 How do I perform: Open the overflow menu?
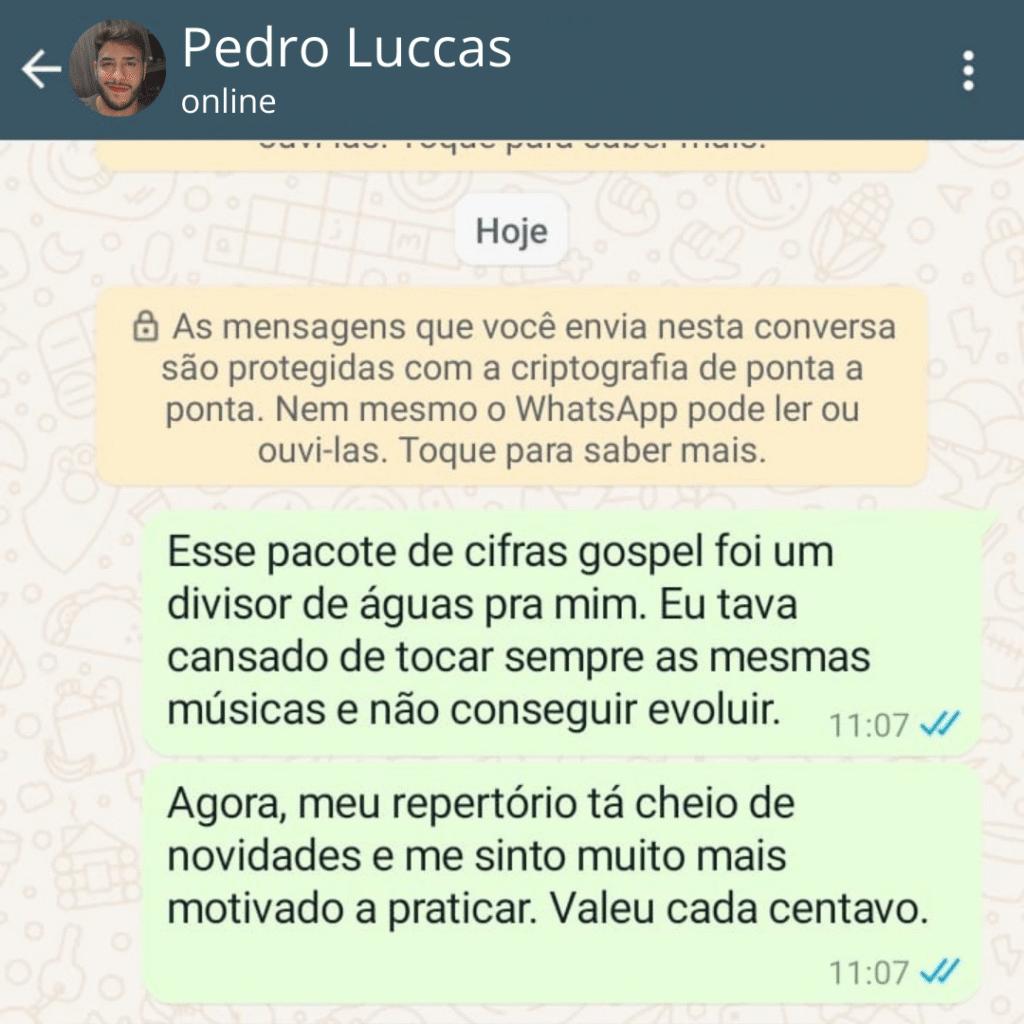(967, 71)
